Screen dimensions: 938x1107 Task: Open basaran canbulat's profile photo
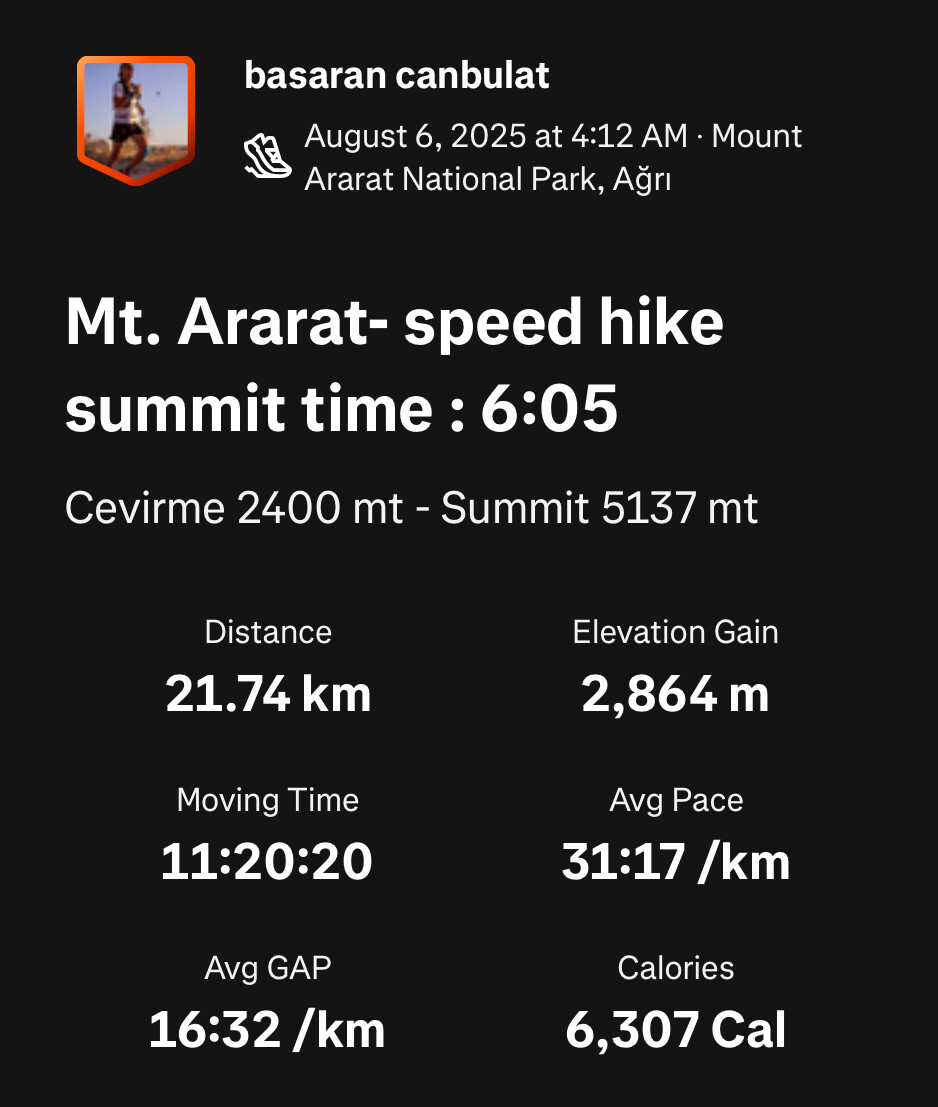pyautogui.click(x=135, y=119)
